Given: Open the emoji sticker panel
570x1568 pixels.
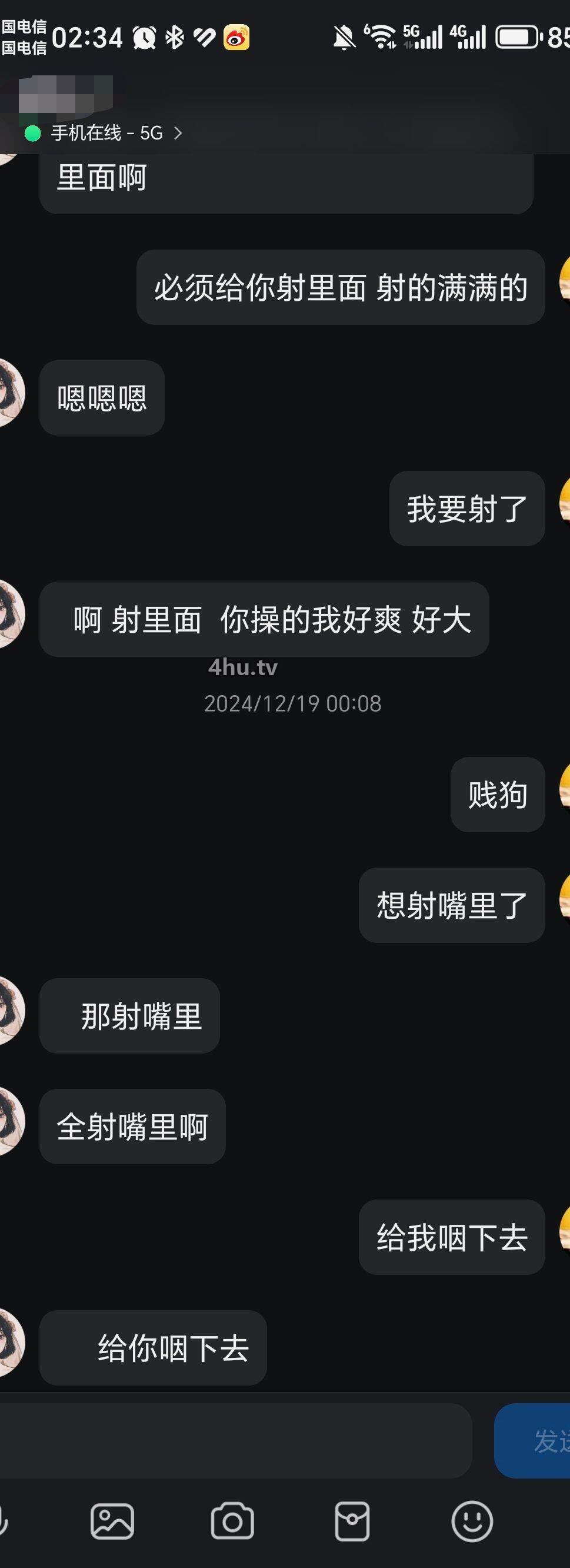Looking at the screenshot, I should click(x=472, y=1521).
